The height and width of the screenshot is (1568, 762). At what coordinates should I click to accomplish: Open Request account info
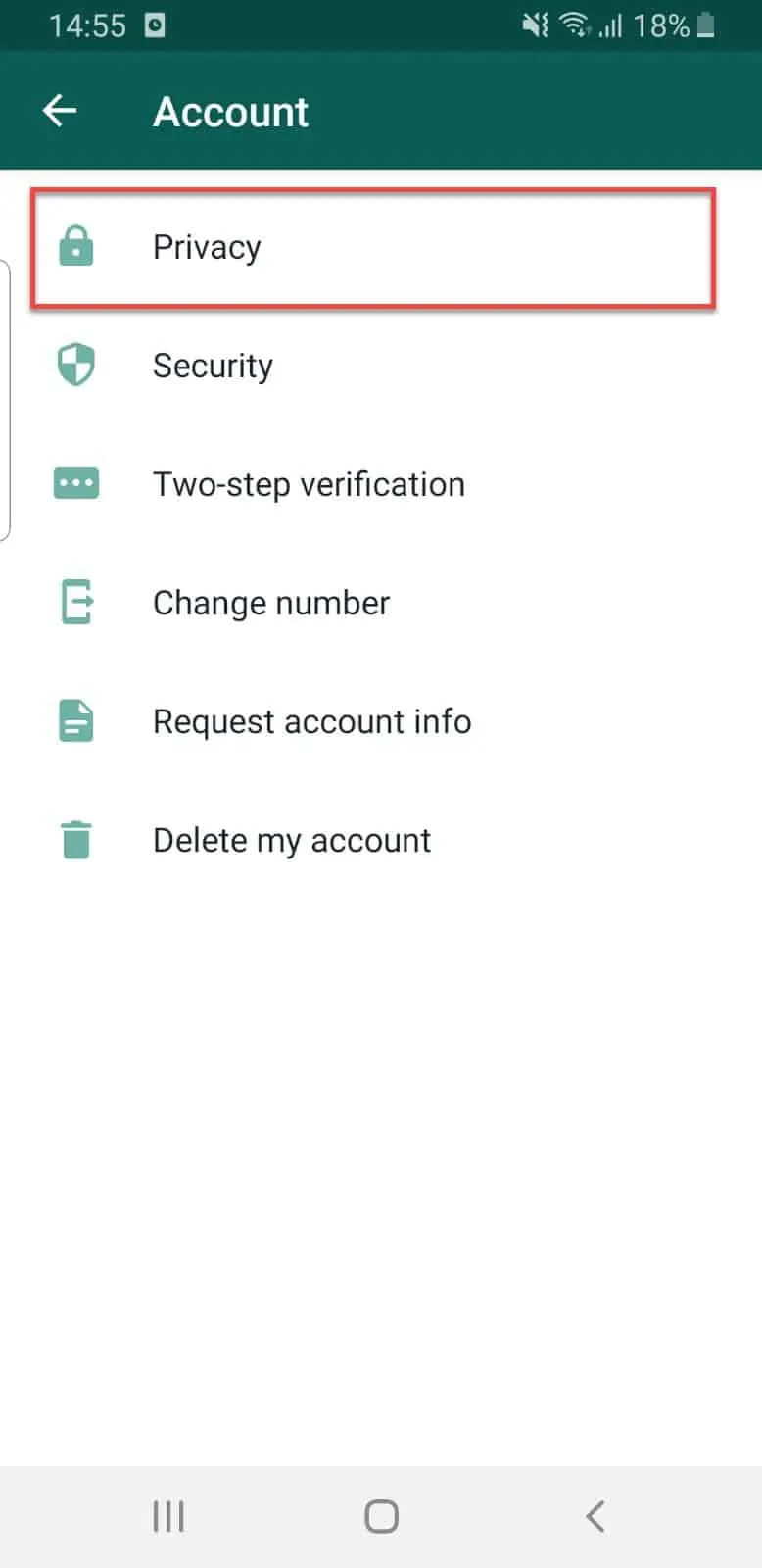pos(381,721)
